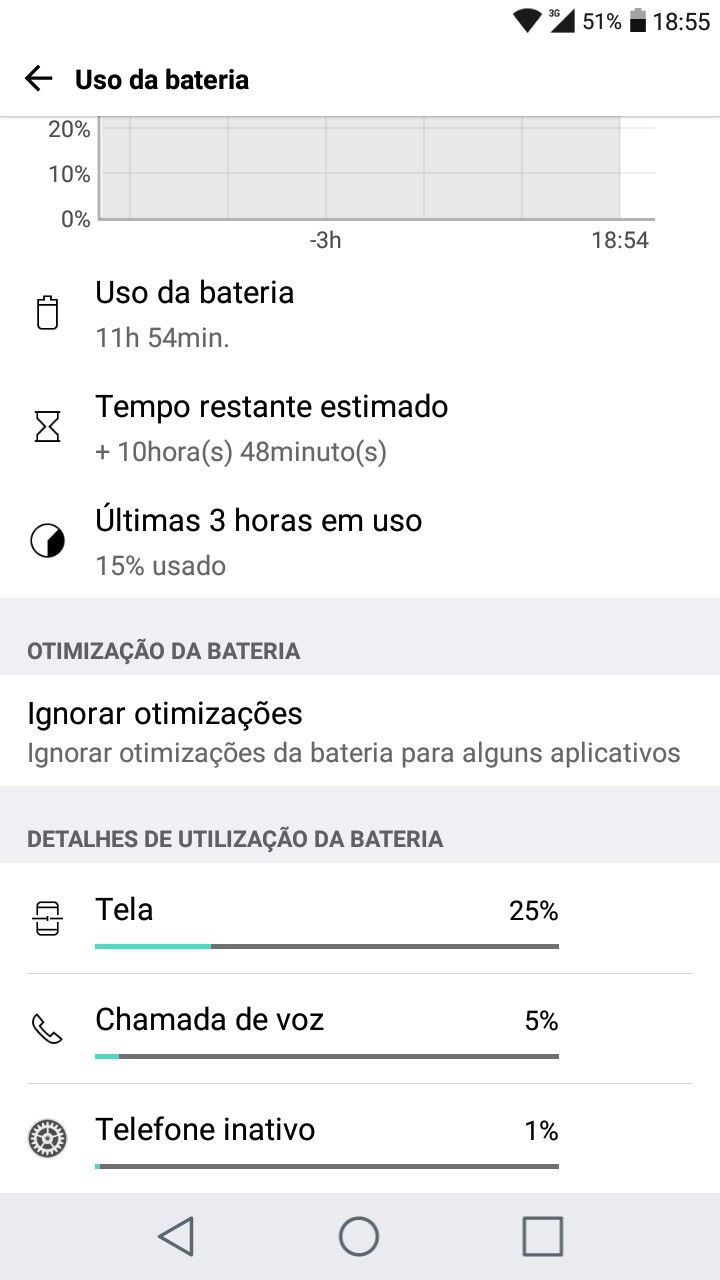This screenshot has height=1280, width=720.
Task: Open recent apps from navigation bar
Action: [x=542, y=1236]
